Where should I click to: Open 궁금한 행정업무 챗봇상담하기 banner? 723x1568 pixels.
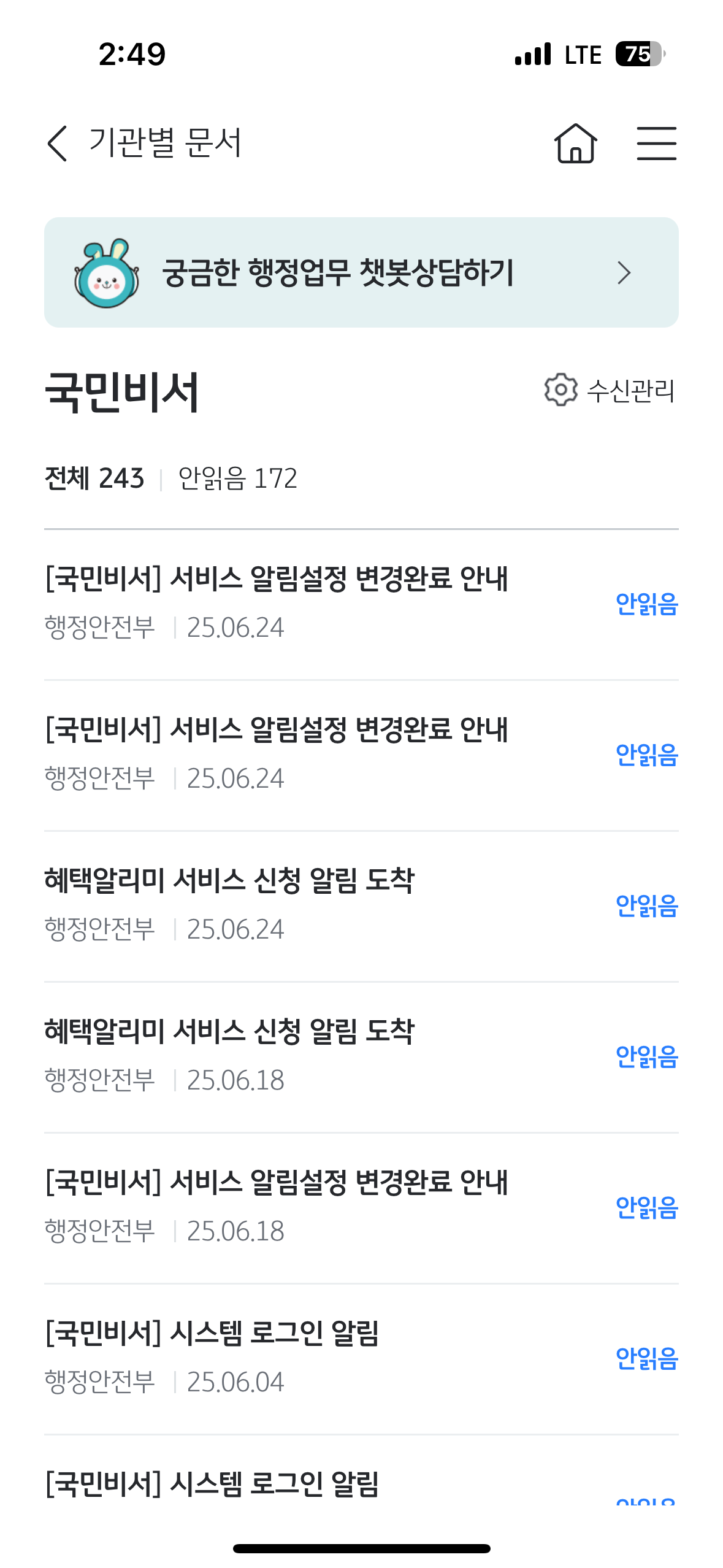coord(361,272)
